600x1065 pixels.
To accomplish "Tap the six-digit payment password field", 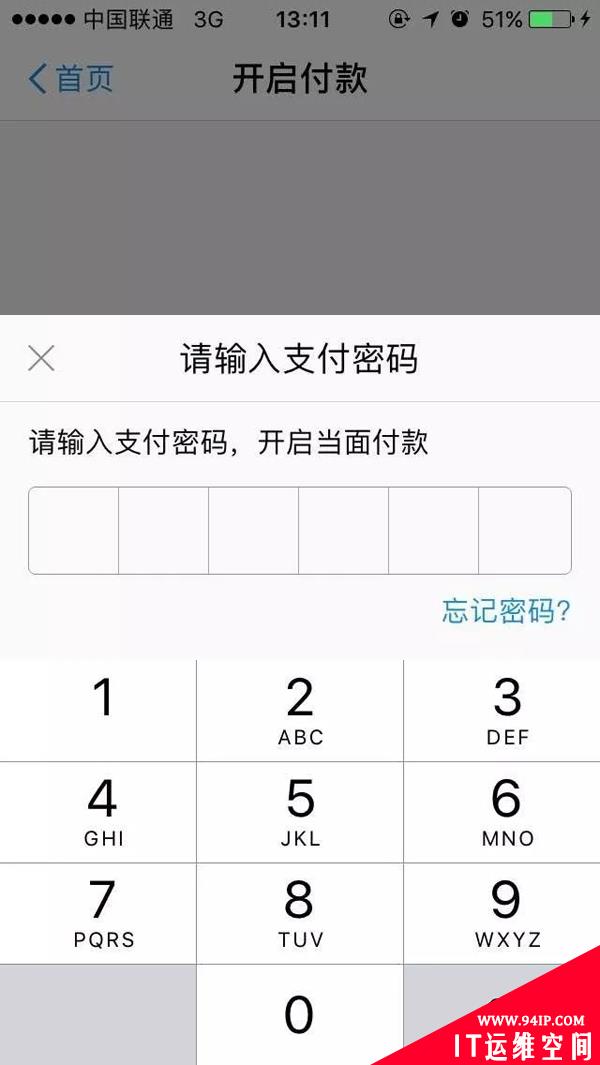I will (x=299, y=530).
